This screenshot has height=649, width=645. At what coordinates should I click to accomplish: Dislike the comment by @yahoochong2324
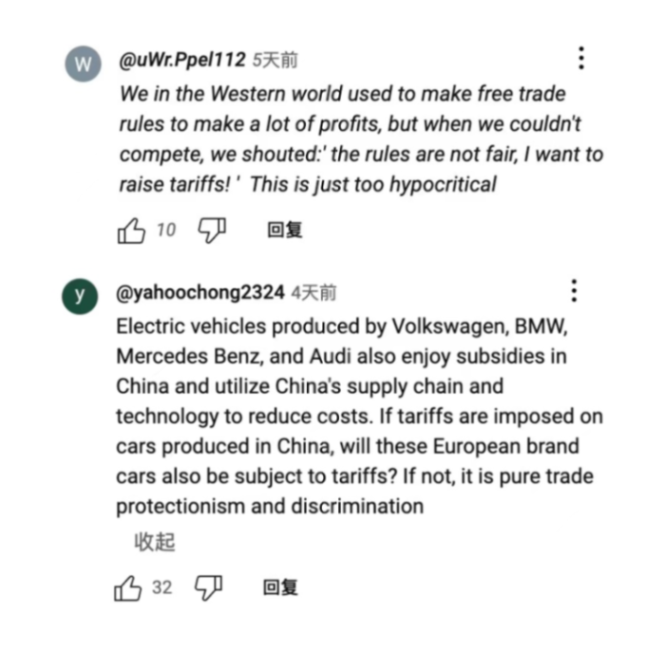point(208,588)
